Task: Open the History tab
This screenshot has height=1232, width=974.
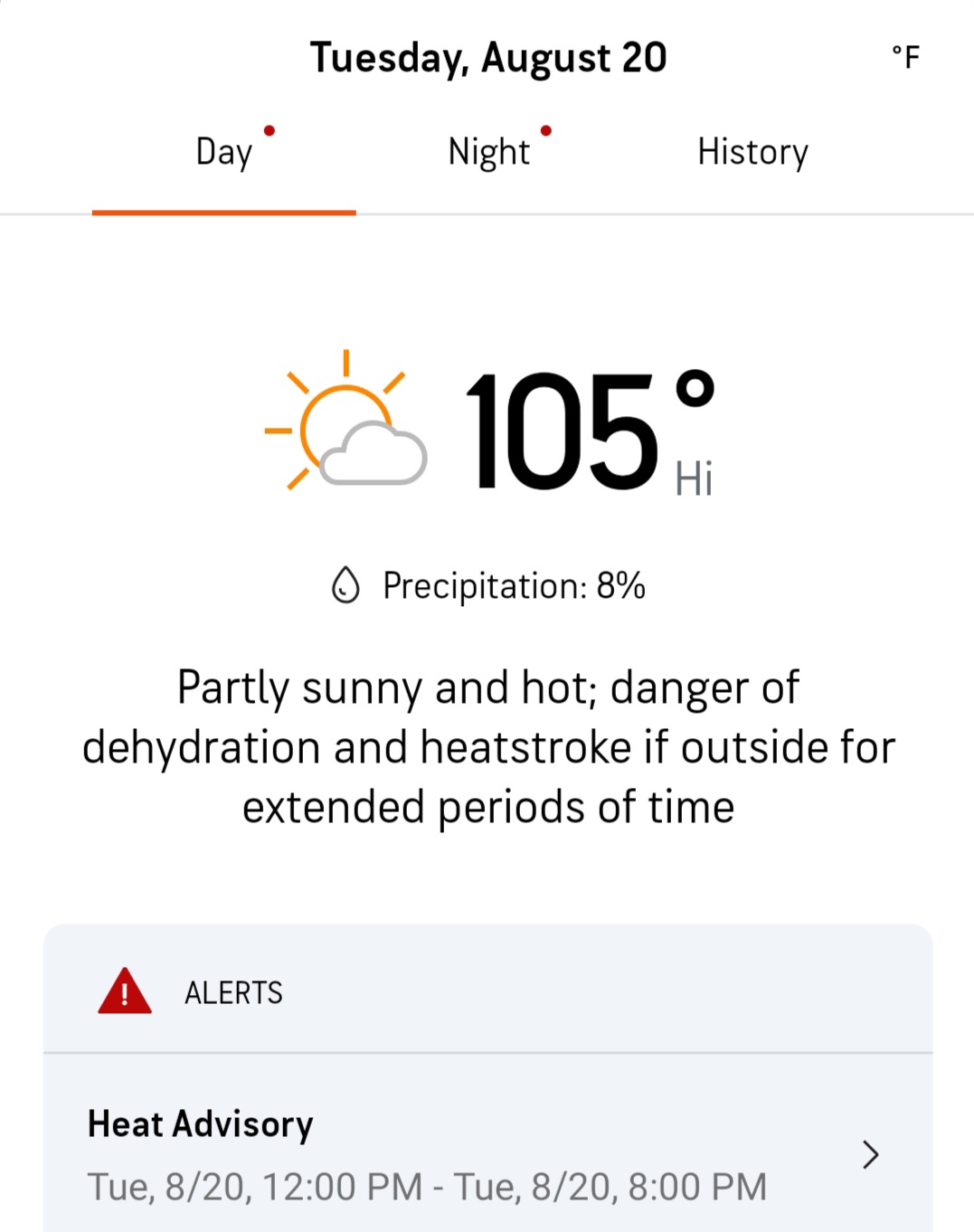Action: [752, 152]
